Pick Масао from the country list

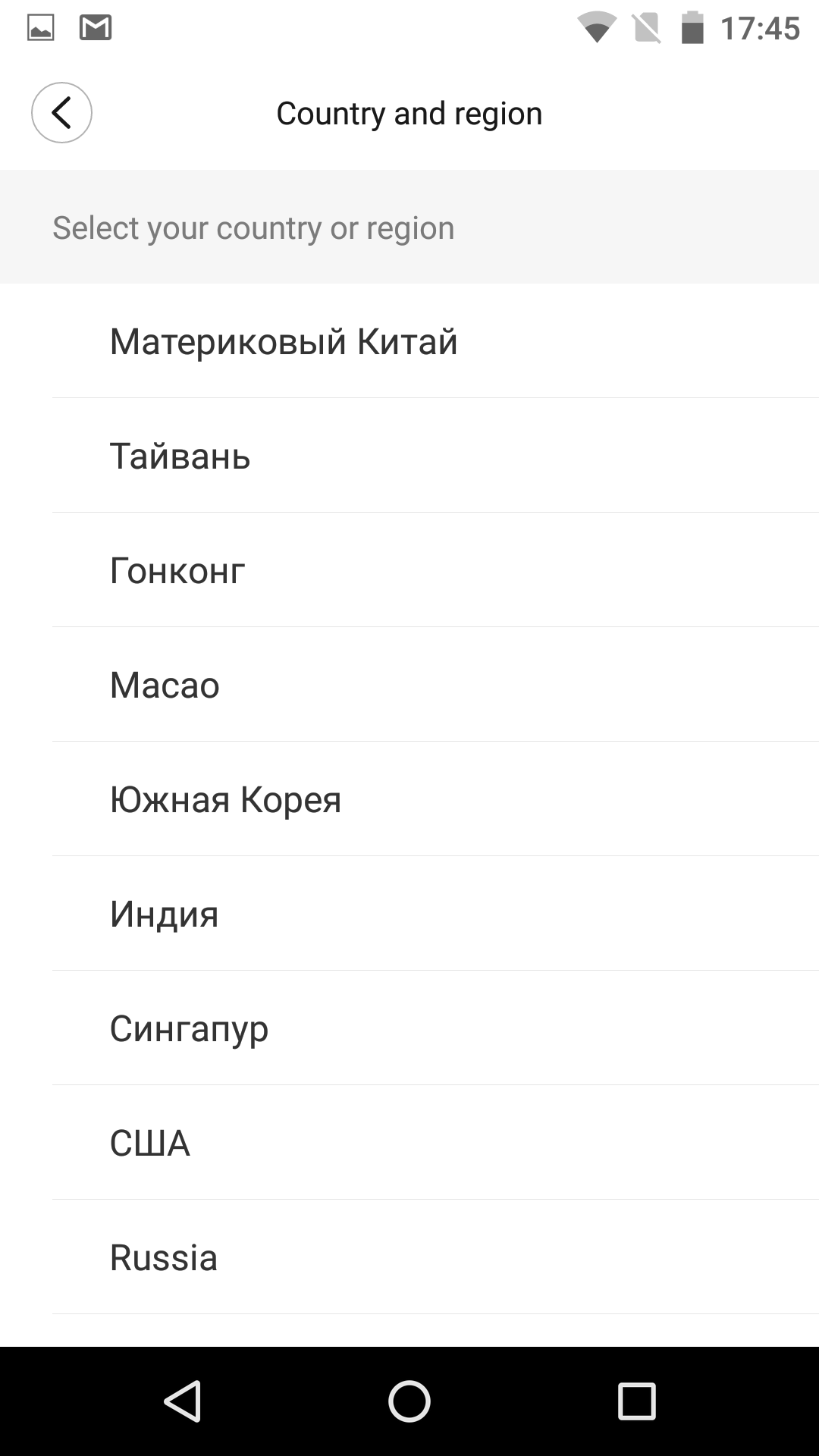tap(165, 685)
